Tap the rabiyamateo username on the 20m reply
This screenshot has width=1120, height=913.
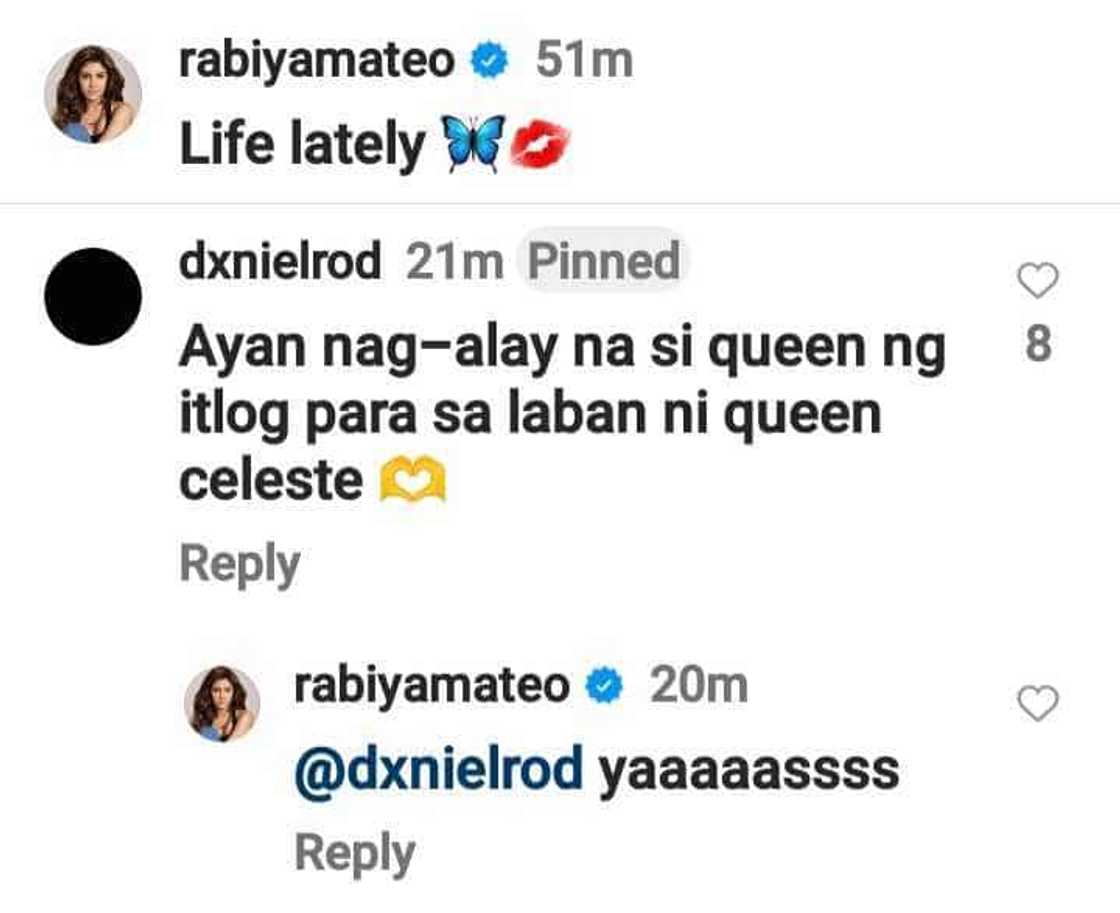[431, 686]
